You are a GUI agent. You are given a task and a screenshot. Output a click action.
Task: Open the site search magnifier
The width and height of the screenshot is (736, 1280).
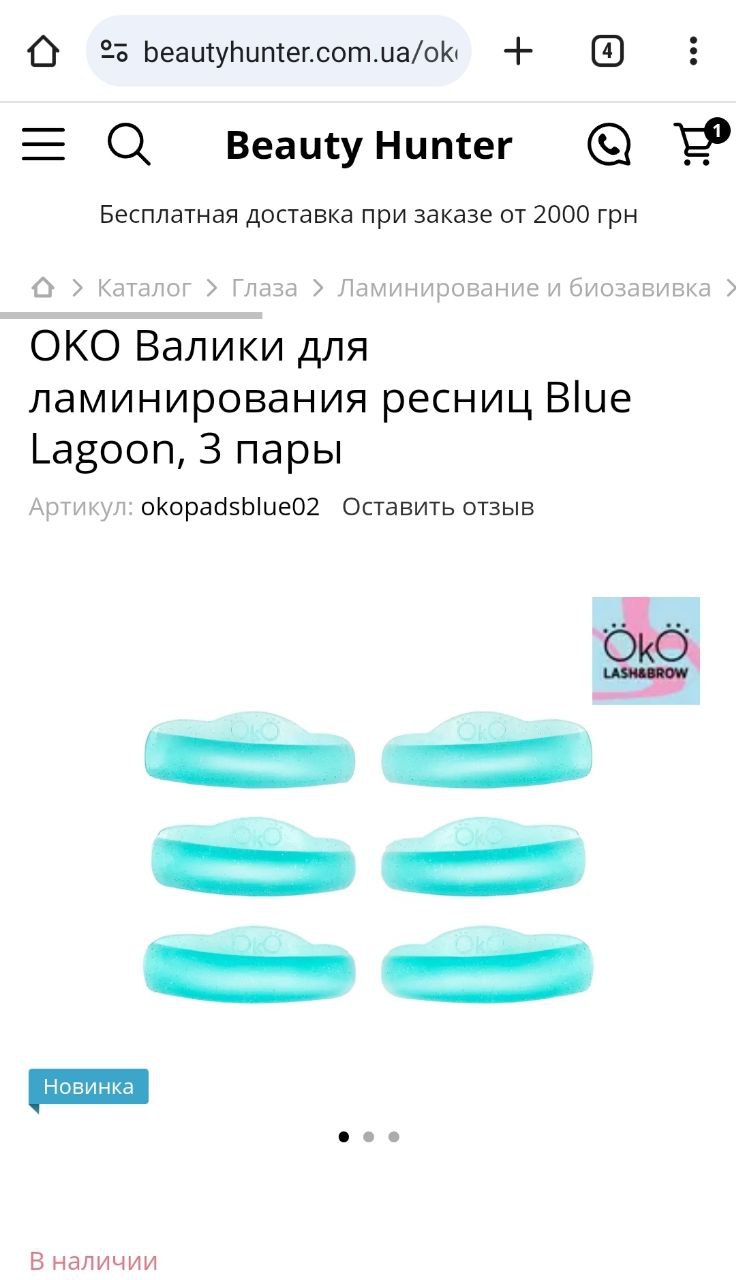[129, 145]
